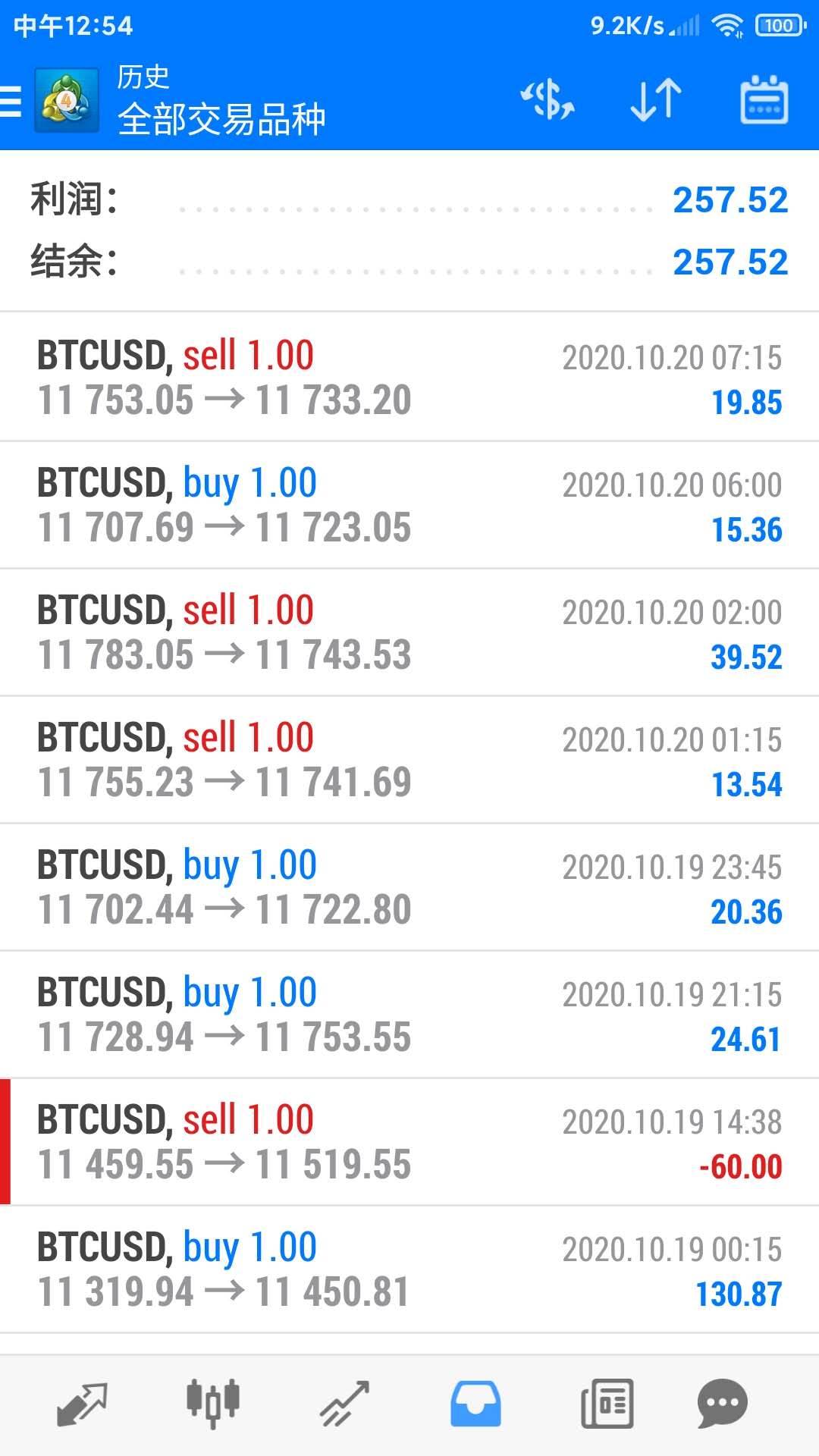Image resolution: width=819 pixels, height=1456 pixels.
Task: Select the trade dated 2020.10.20 01:15
Action: 409,760
